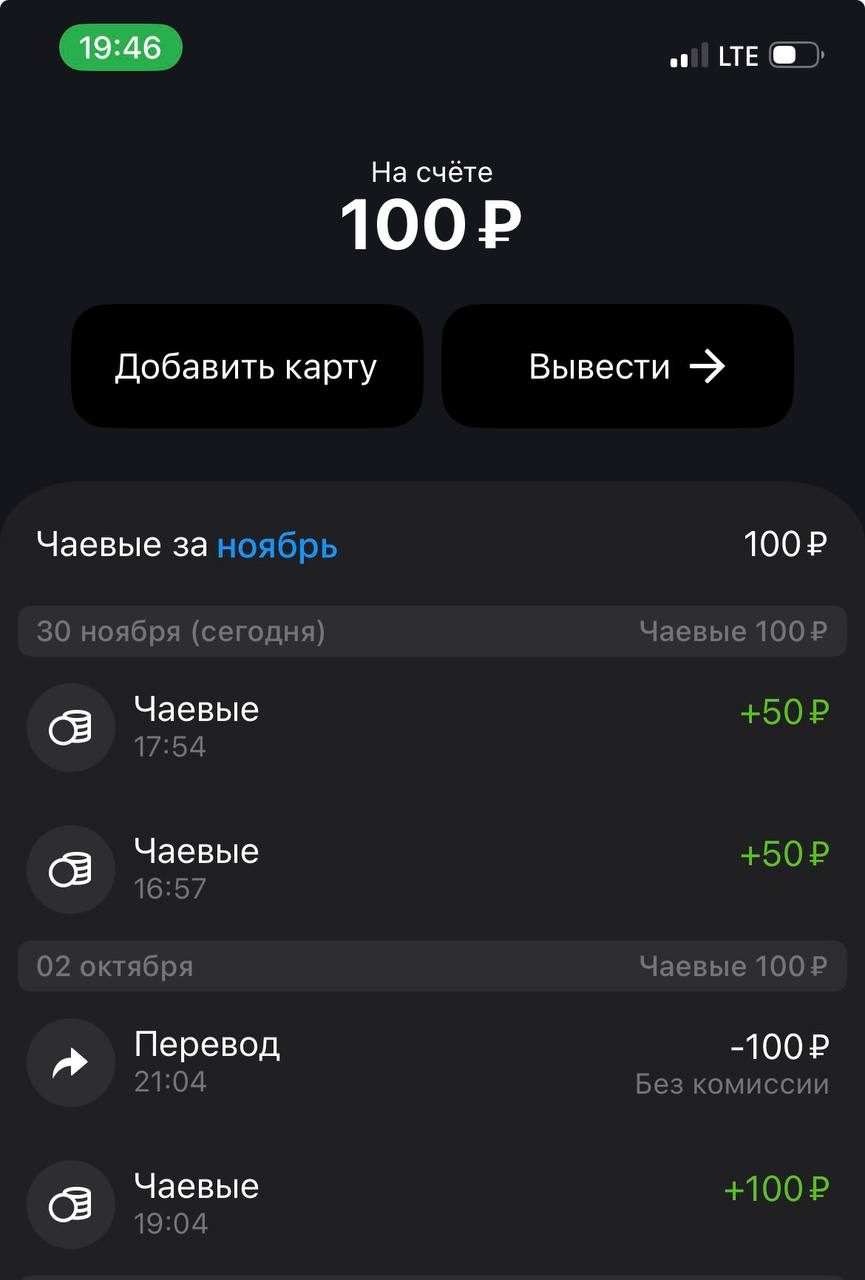The width and height of the screenshot is (865, 1280).
Task: Open the Чаевые entry at 17:54
Action: [430, 727]
